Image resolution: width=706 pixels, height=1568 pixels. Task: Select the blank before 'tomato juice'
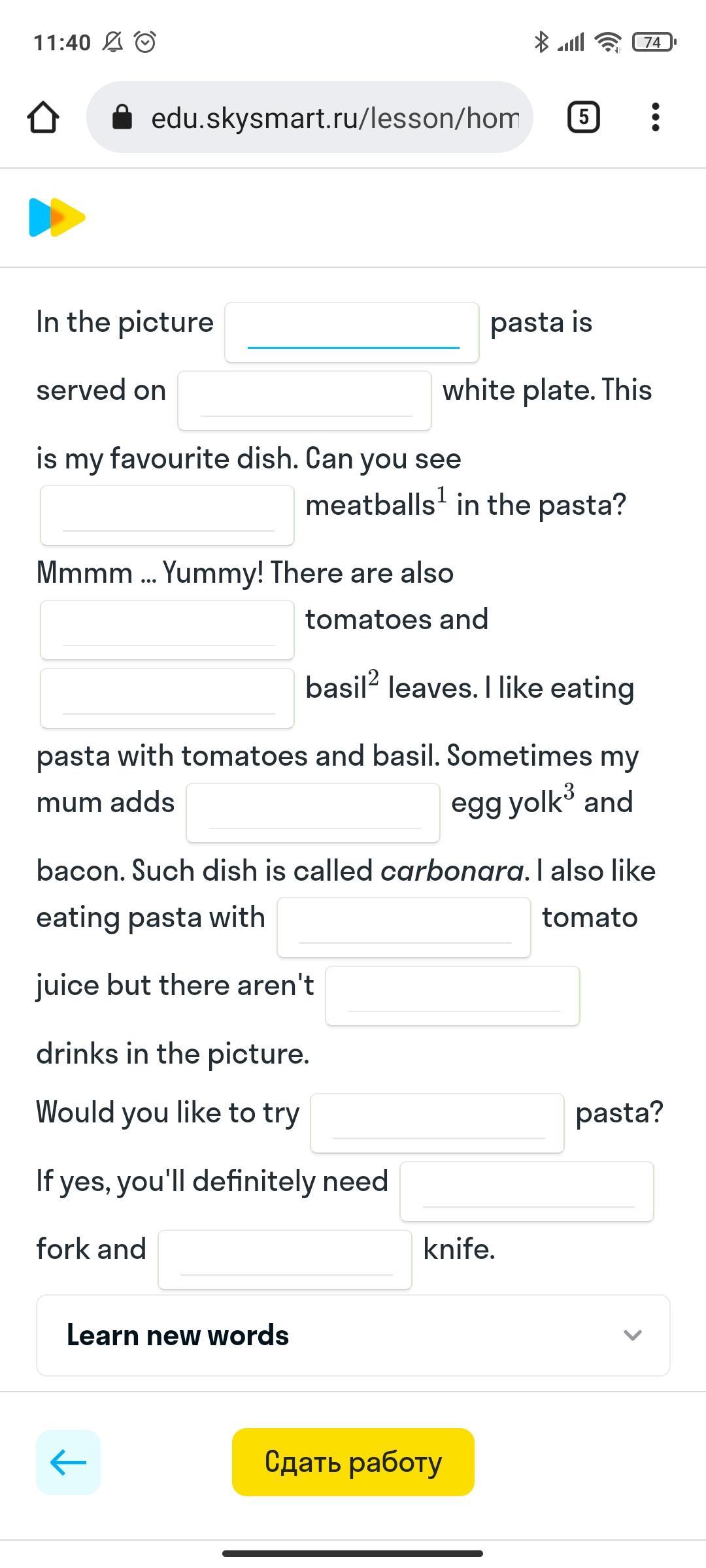[404, 927]
